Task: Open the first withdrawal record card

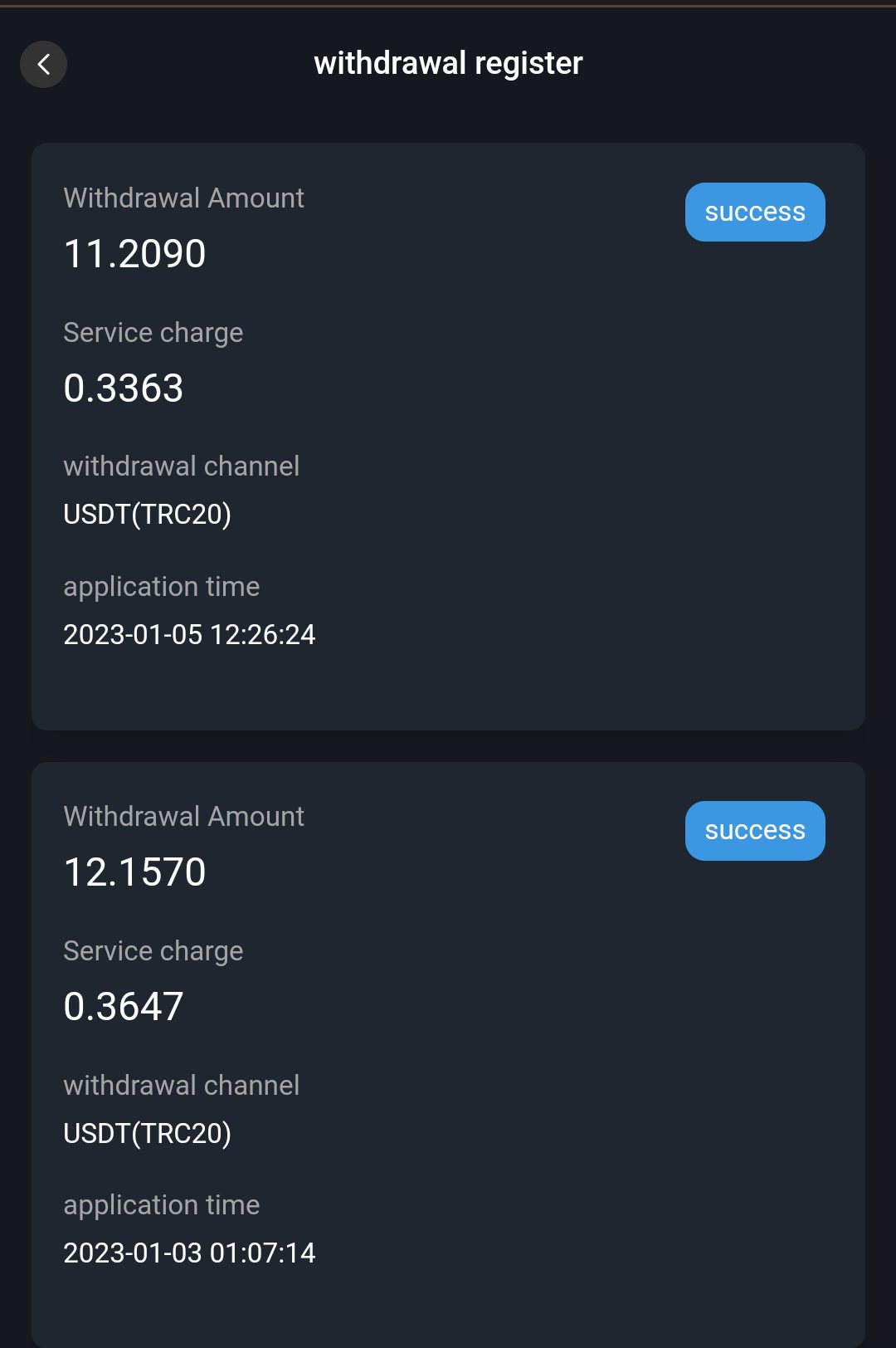Action: pos(448,436)
